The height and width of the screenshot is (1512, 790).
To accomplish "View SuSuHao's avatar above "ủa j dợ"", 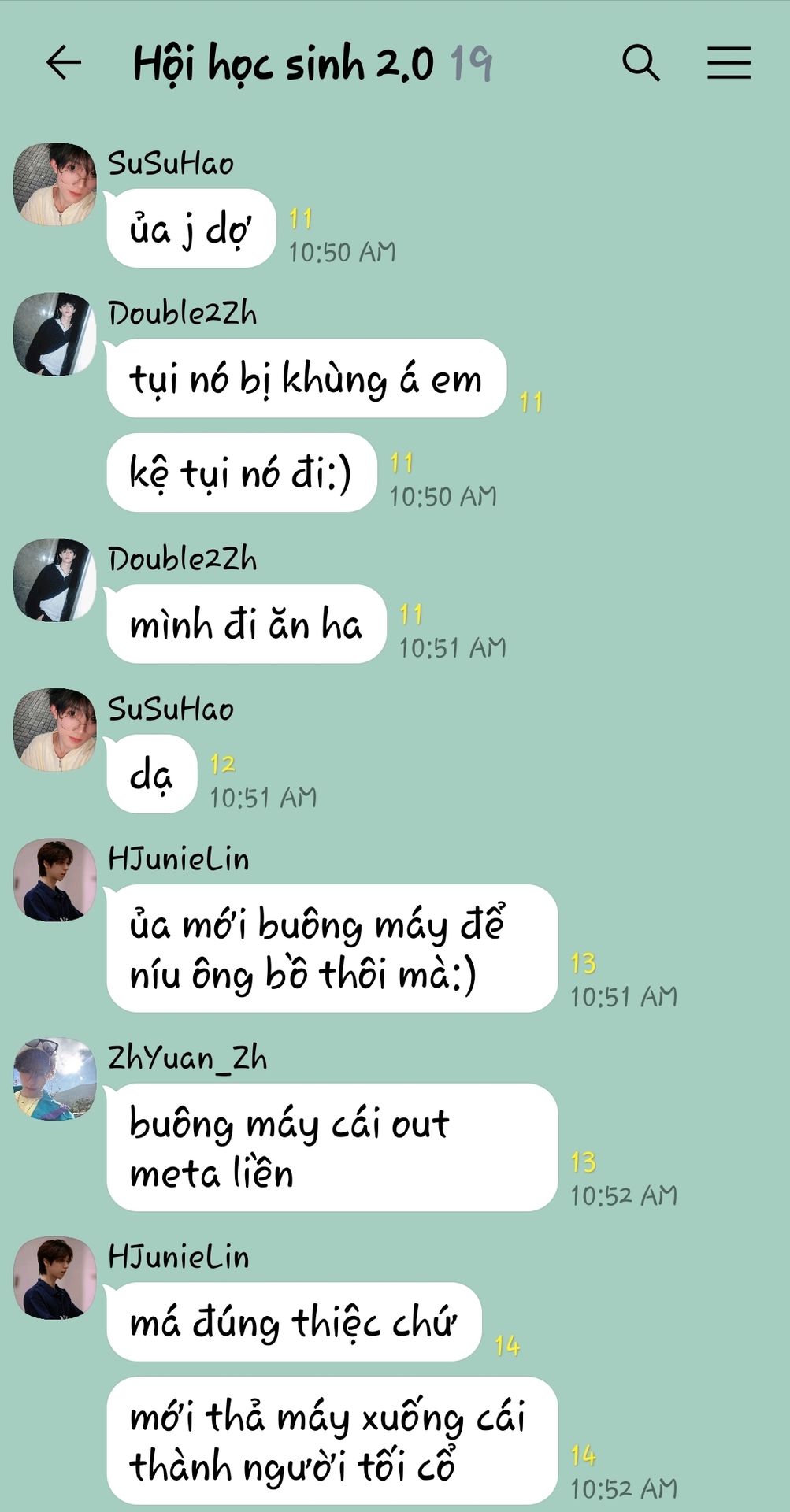I will click(x=55, y=183).
